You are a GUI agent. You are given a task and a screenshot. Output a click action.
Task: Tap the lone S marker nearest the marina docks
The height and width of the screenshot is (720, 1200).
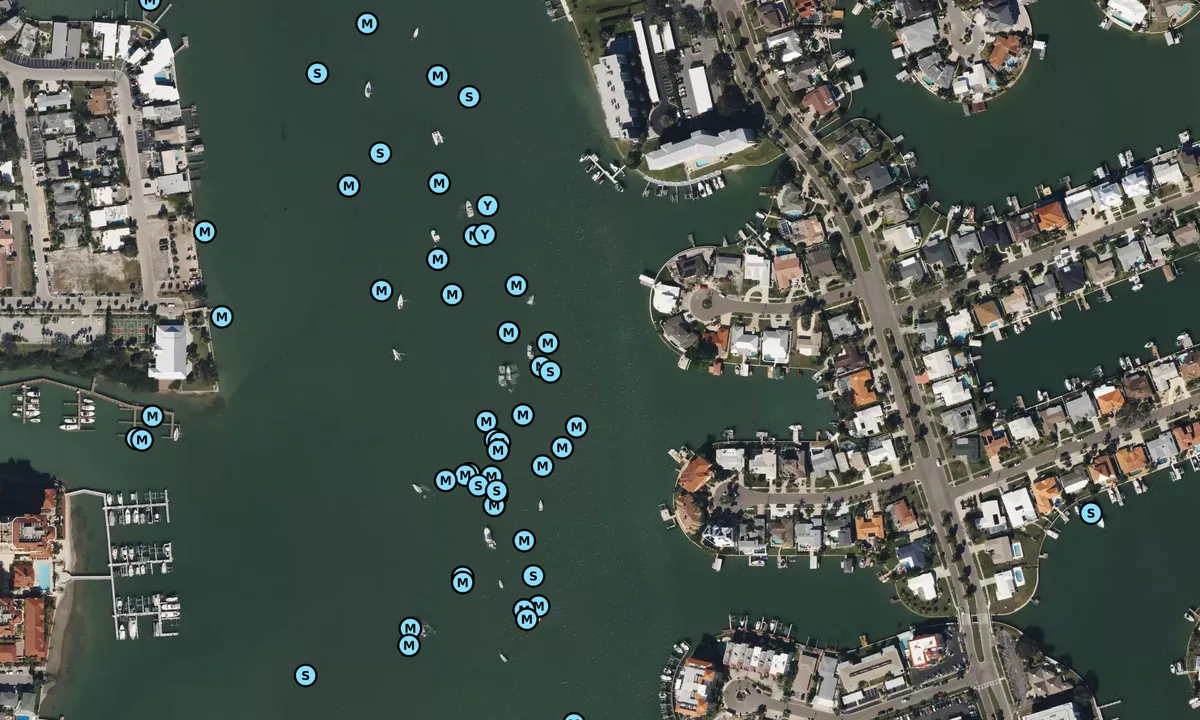[305, 675]
